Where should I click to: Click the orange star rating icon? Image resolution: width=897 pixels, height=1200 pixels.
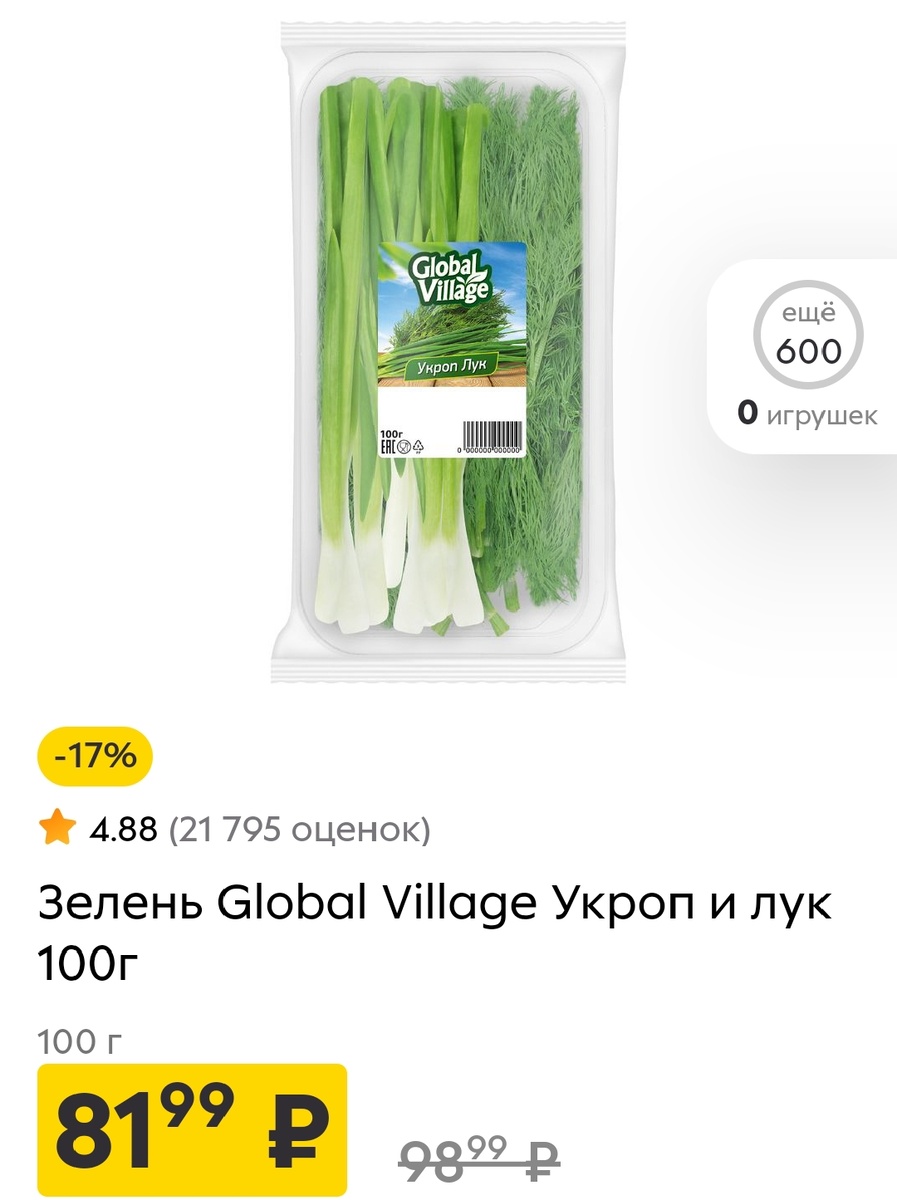coord(57,828)
